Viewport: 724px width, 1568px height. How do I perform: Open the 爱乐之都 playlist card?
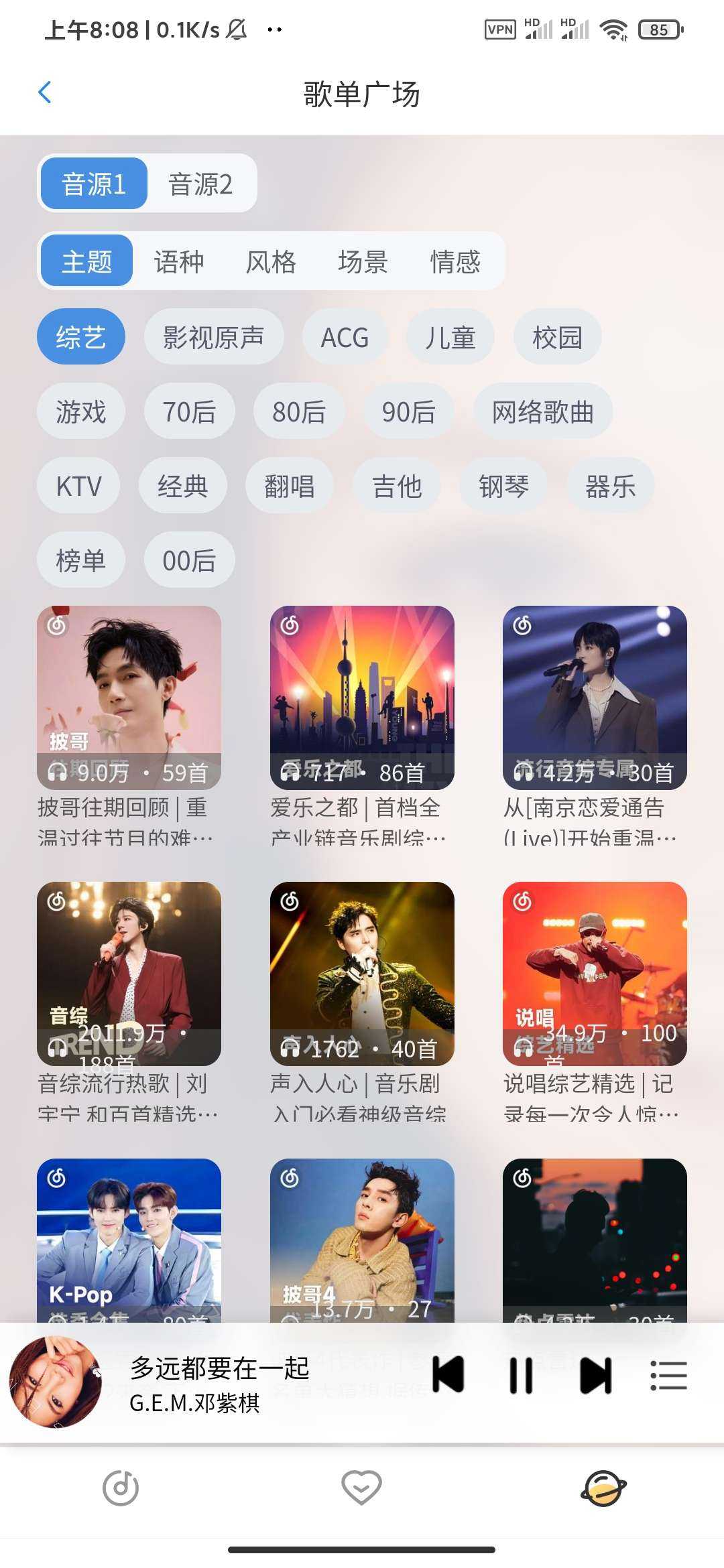[x=362, y=698]
